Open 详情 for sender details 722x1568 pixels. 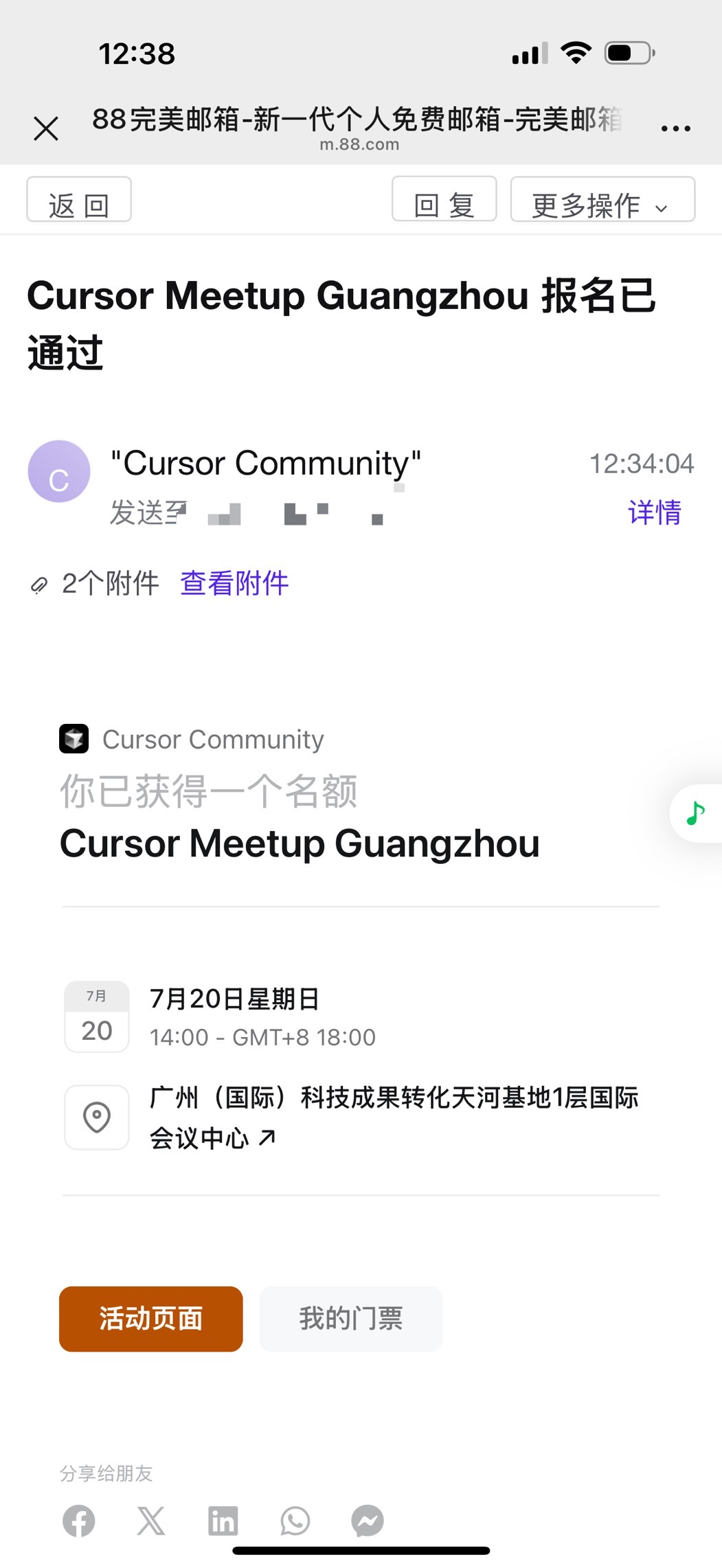point(654,512)
